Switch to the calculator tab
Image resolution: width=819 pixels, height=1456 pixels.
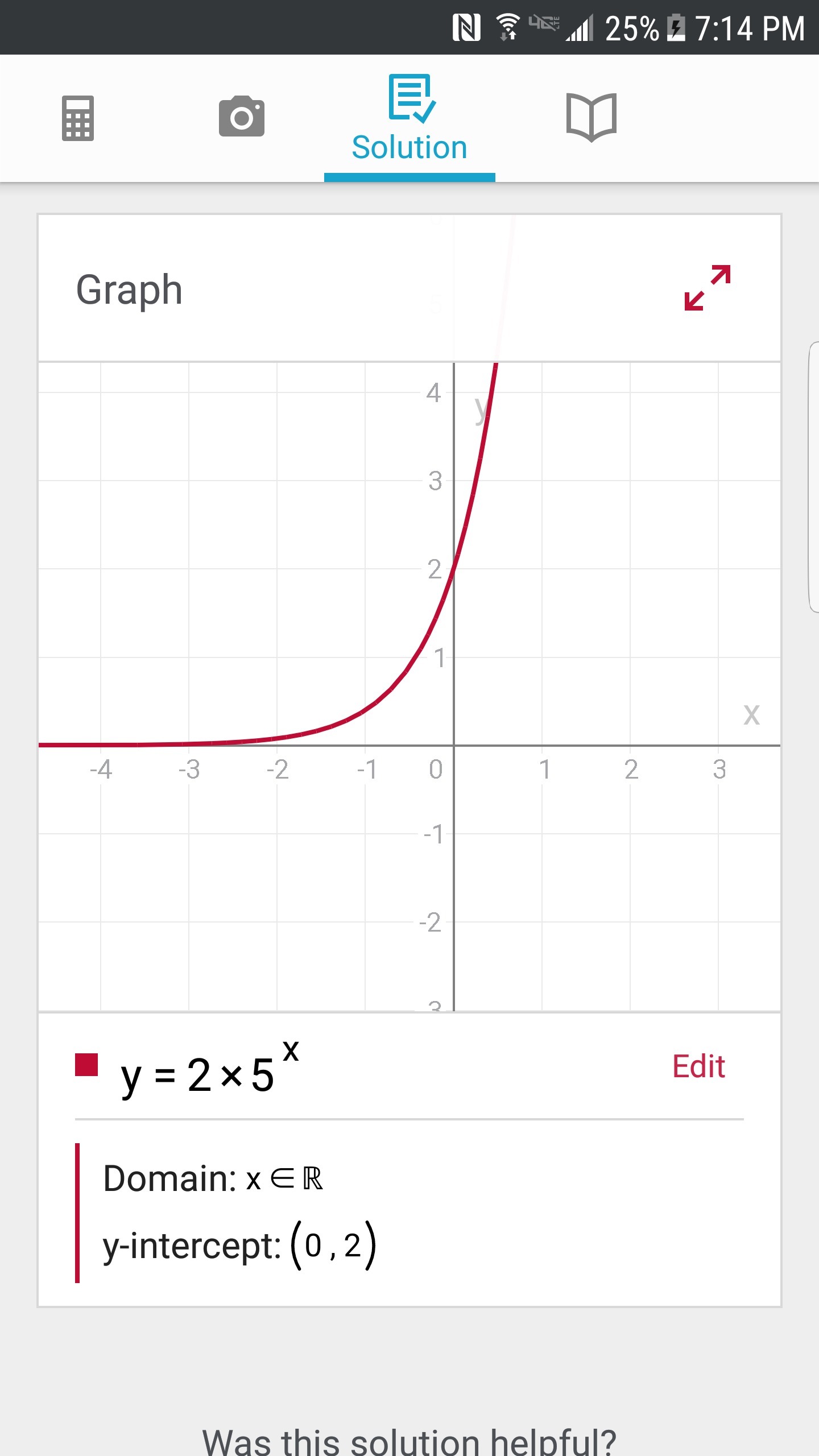point(78,118)
